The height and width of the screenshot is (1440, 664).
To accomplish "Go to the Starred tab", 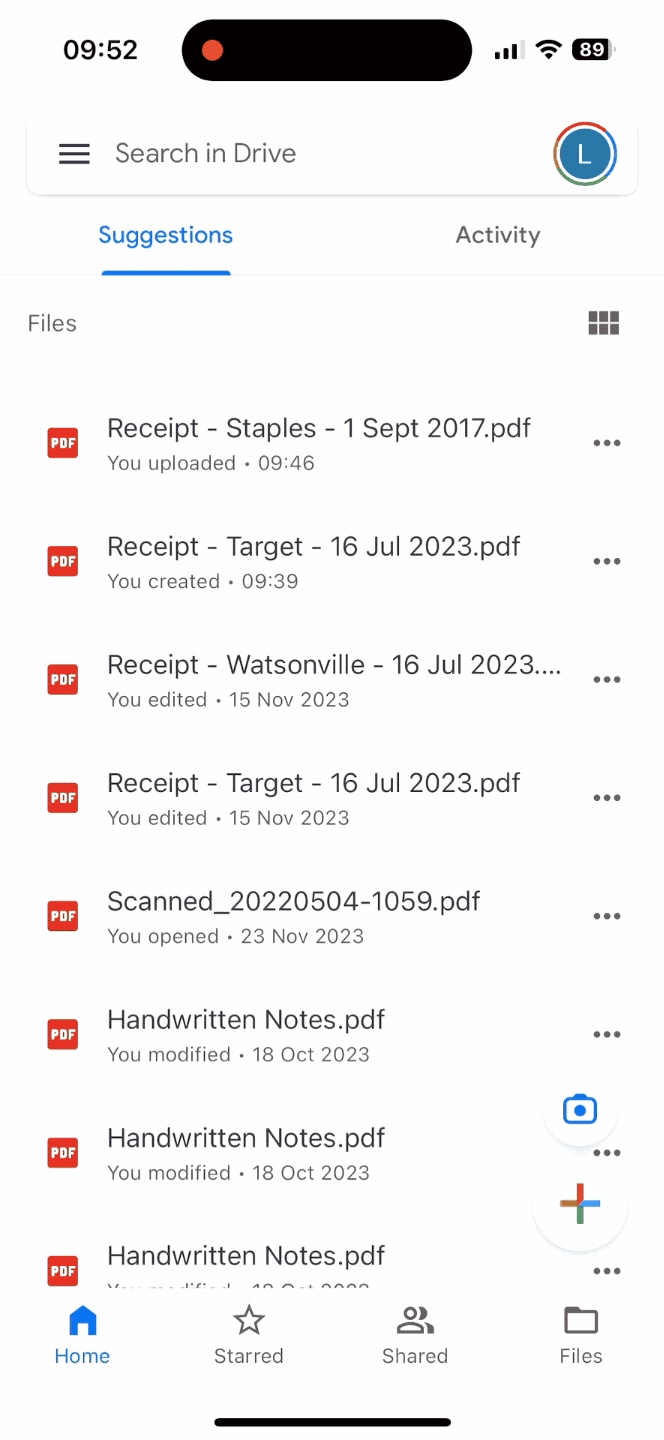I will click(249, 1335).
